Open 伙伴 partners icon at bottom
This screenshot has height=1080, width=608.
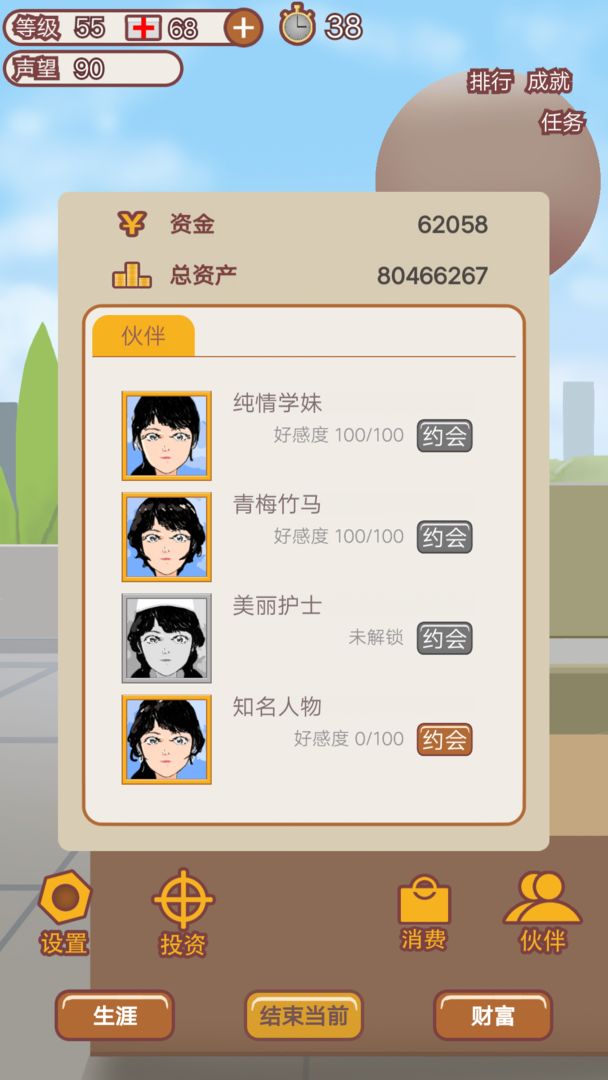coord(542,912)
